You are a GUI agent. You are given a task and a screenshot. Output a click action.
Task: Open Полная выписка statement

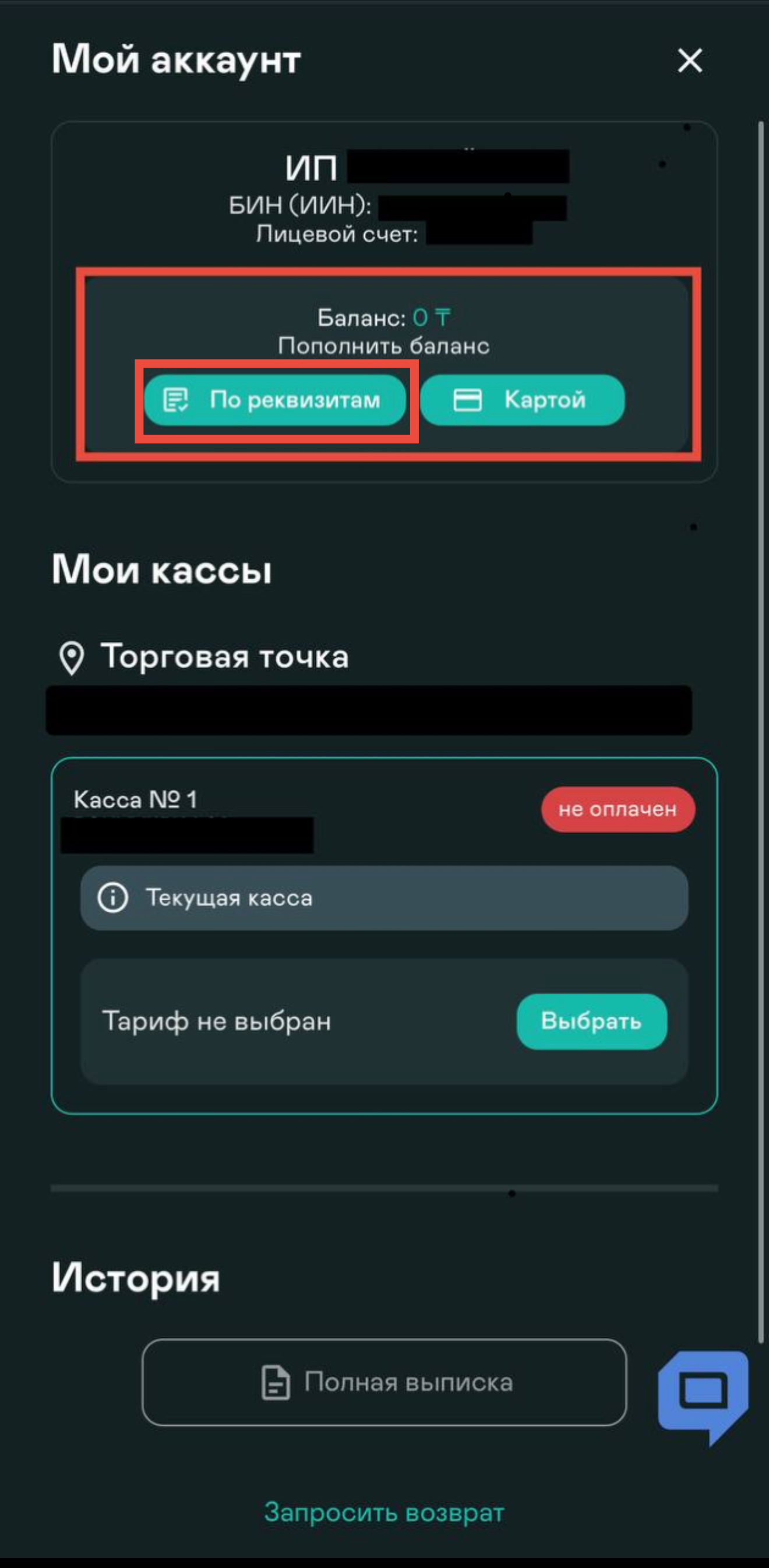pyautogui.click(x=384, y=1382)
